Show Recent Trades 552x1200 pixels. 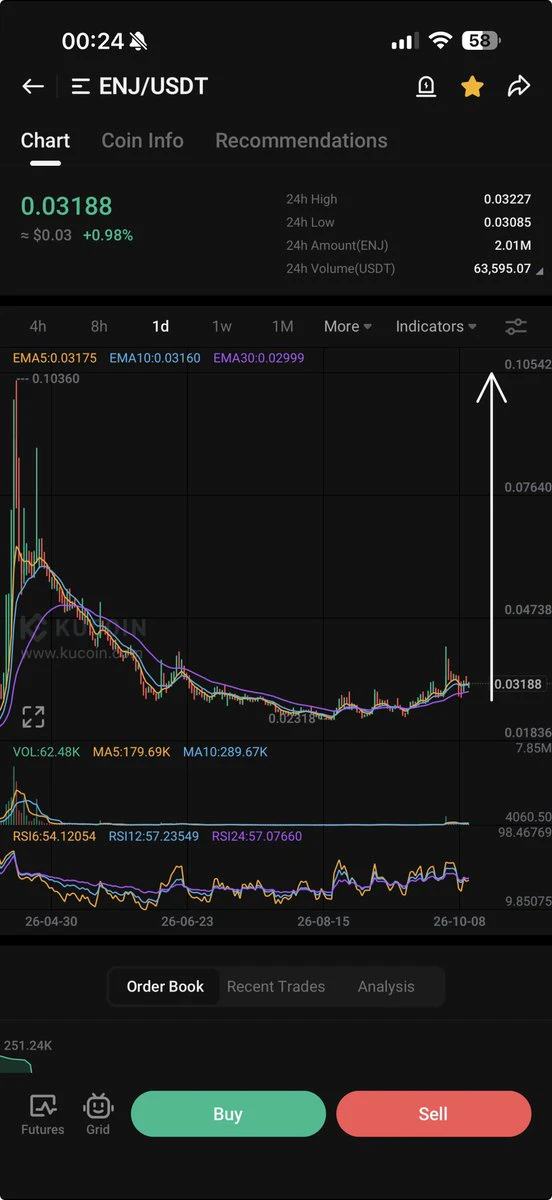[x=276, y=986]
